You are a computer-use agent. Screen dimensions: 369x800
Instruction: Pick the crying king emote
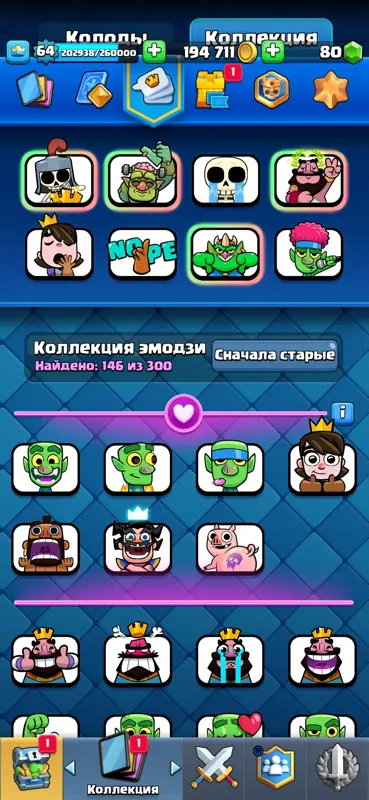[x=230, y=656]
